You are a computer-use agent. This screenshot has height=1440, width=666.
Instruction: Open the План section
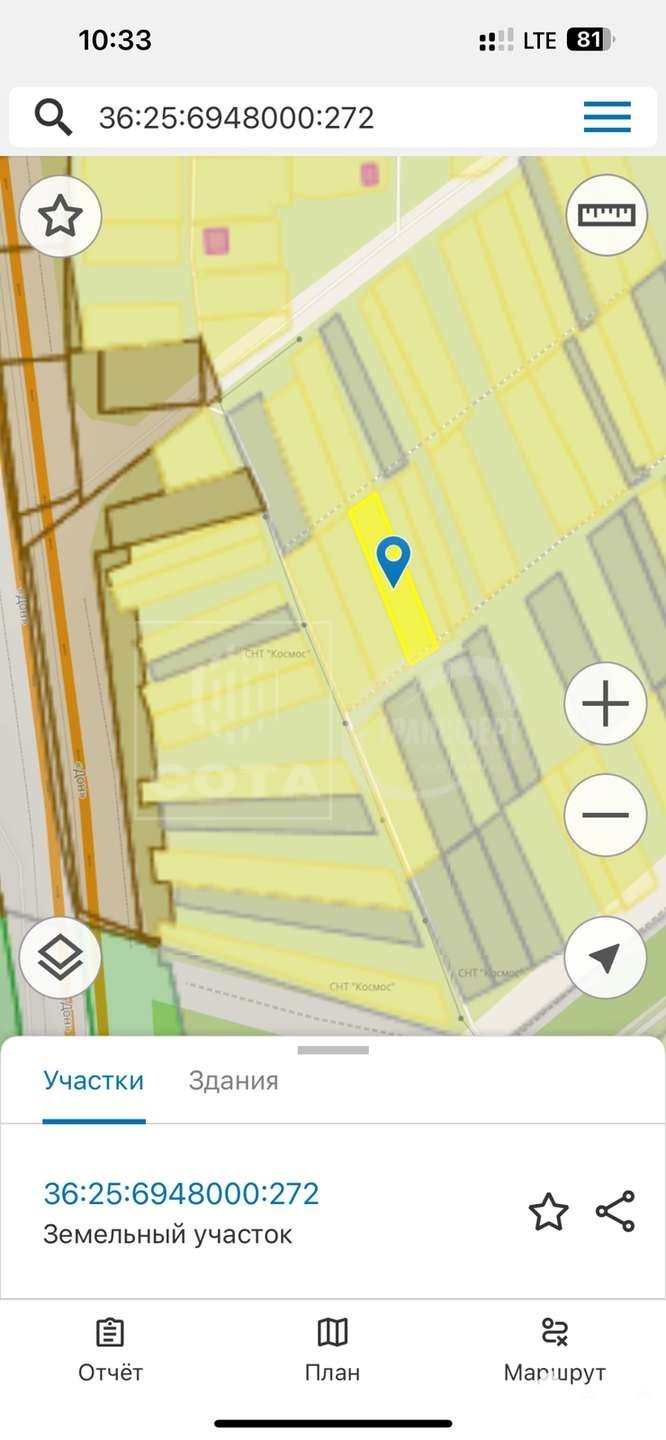click(x=332, y=1351)
